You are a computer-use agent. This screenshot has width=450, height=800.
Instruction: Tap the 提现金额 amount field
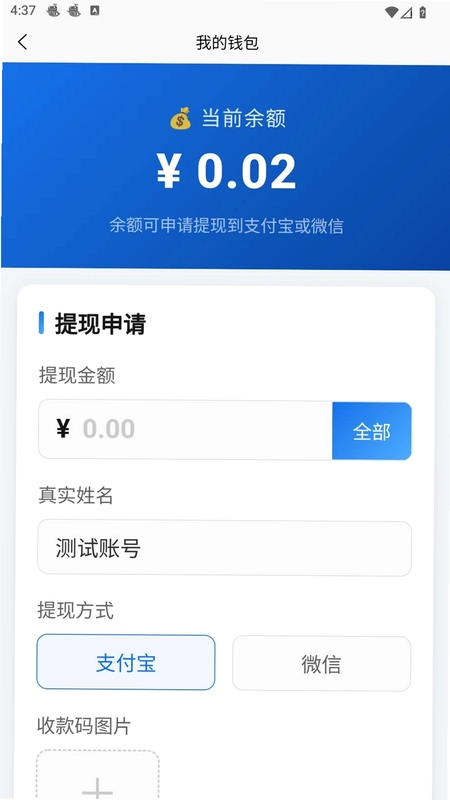[x=186, y=430]
